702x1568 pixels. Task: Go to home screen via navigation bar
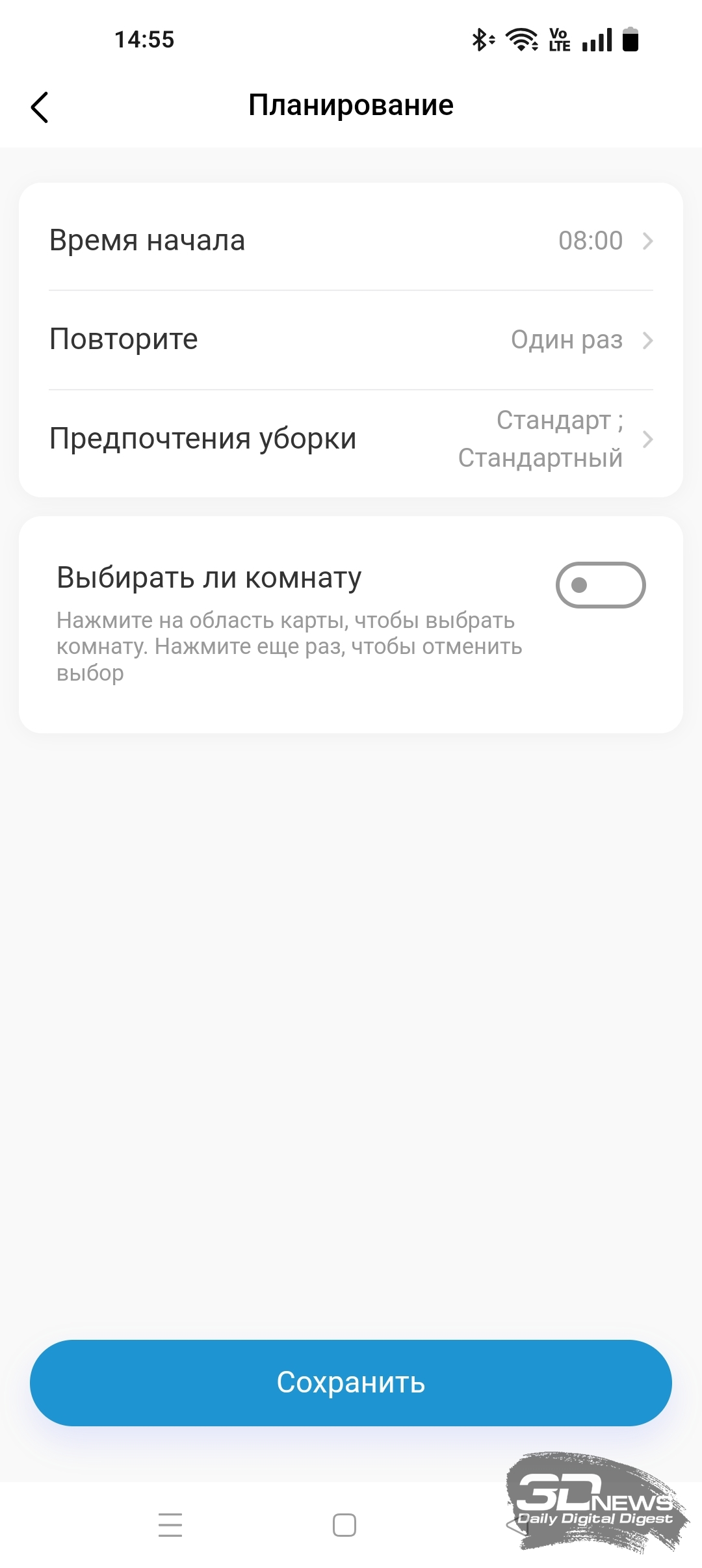point(344,1525)
